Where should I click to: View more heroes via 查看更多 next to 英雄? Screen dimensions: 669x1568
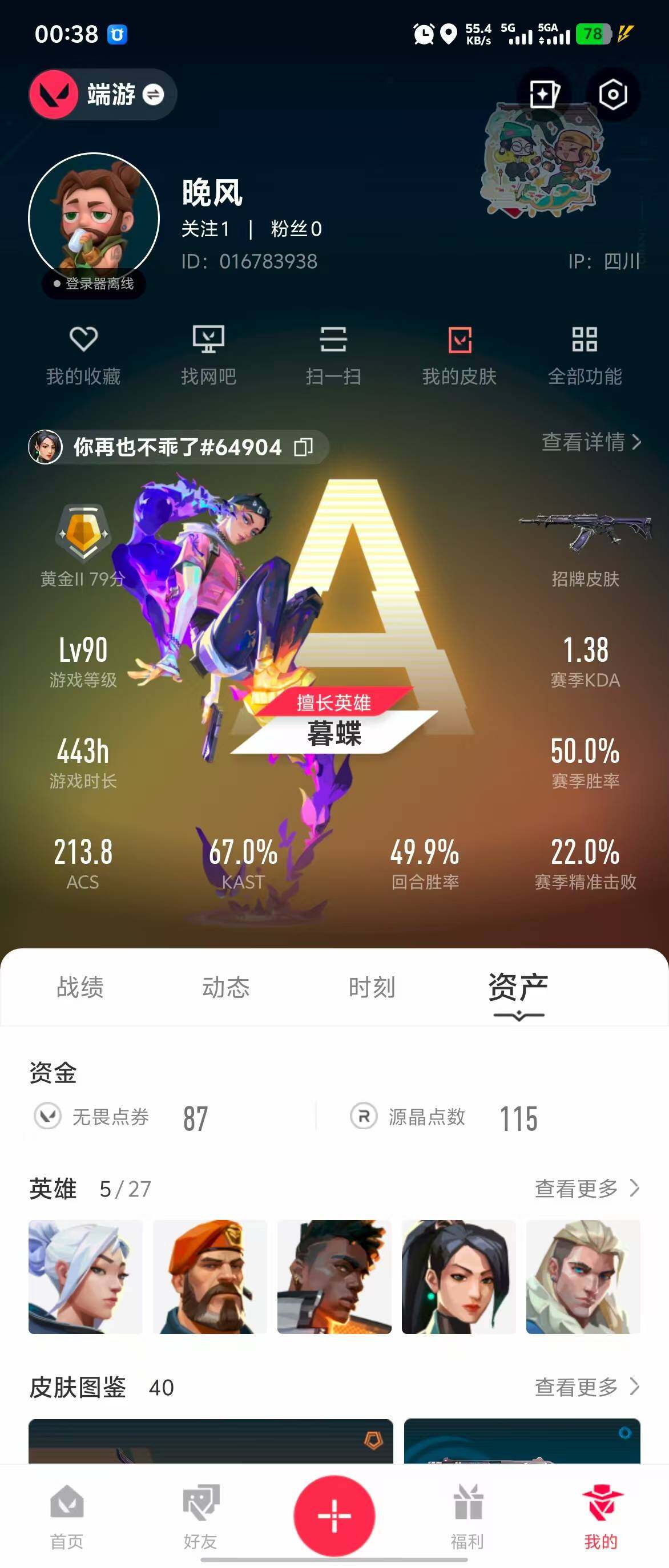pos(586,1188)
